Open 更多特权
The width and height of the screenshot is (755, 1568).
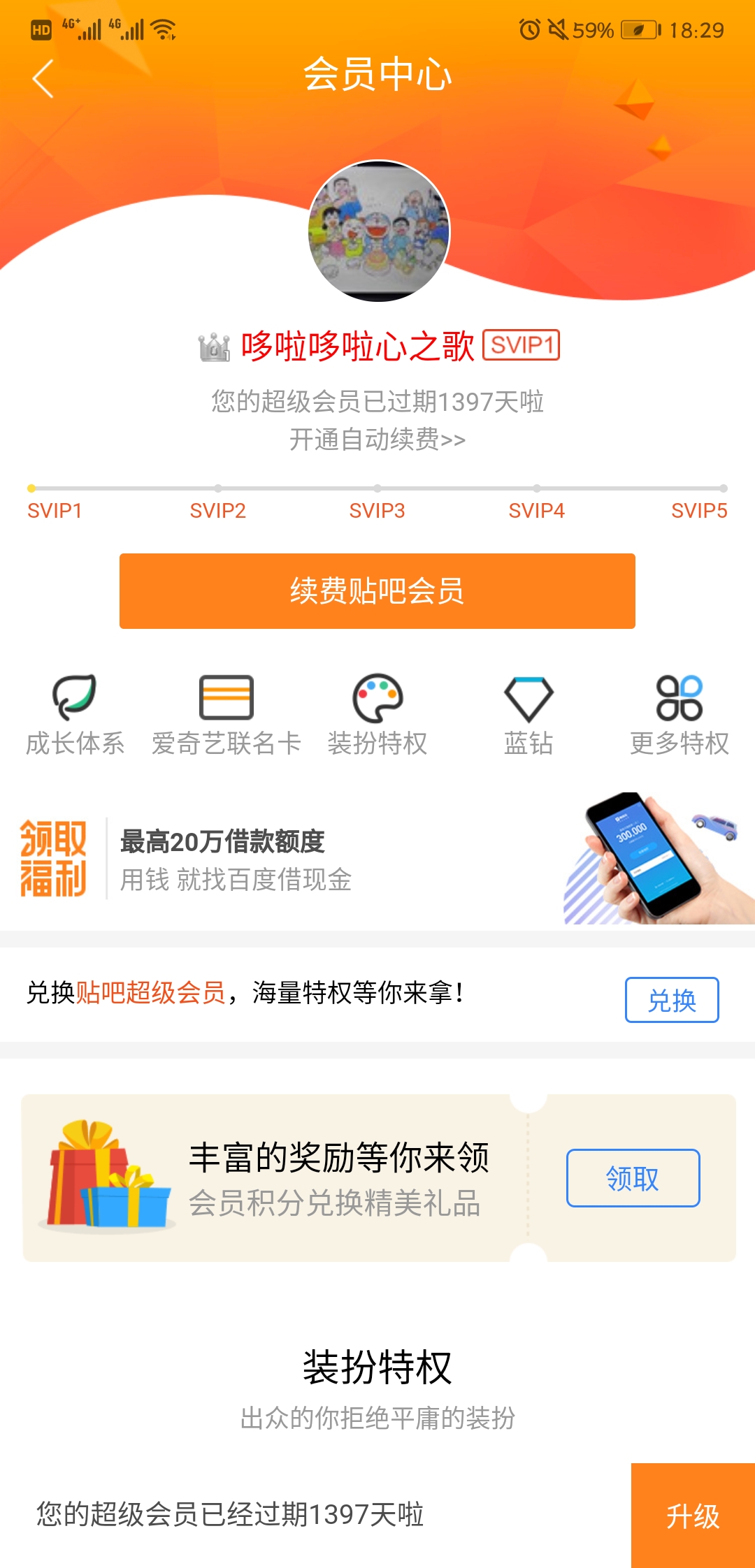679,714
